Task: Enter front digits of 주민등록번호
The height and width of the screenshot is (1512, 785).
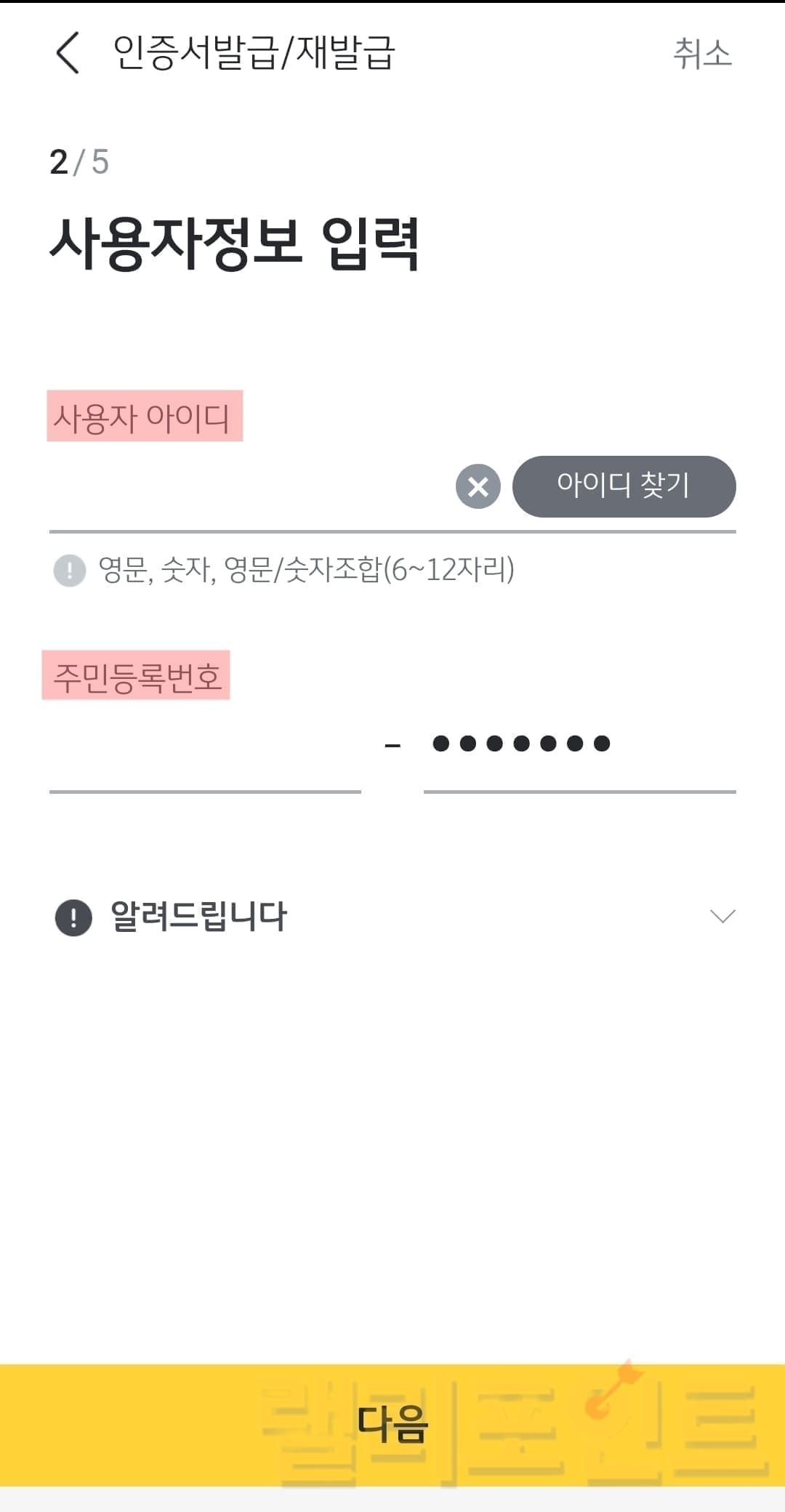Action: (205, 746)
